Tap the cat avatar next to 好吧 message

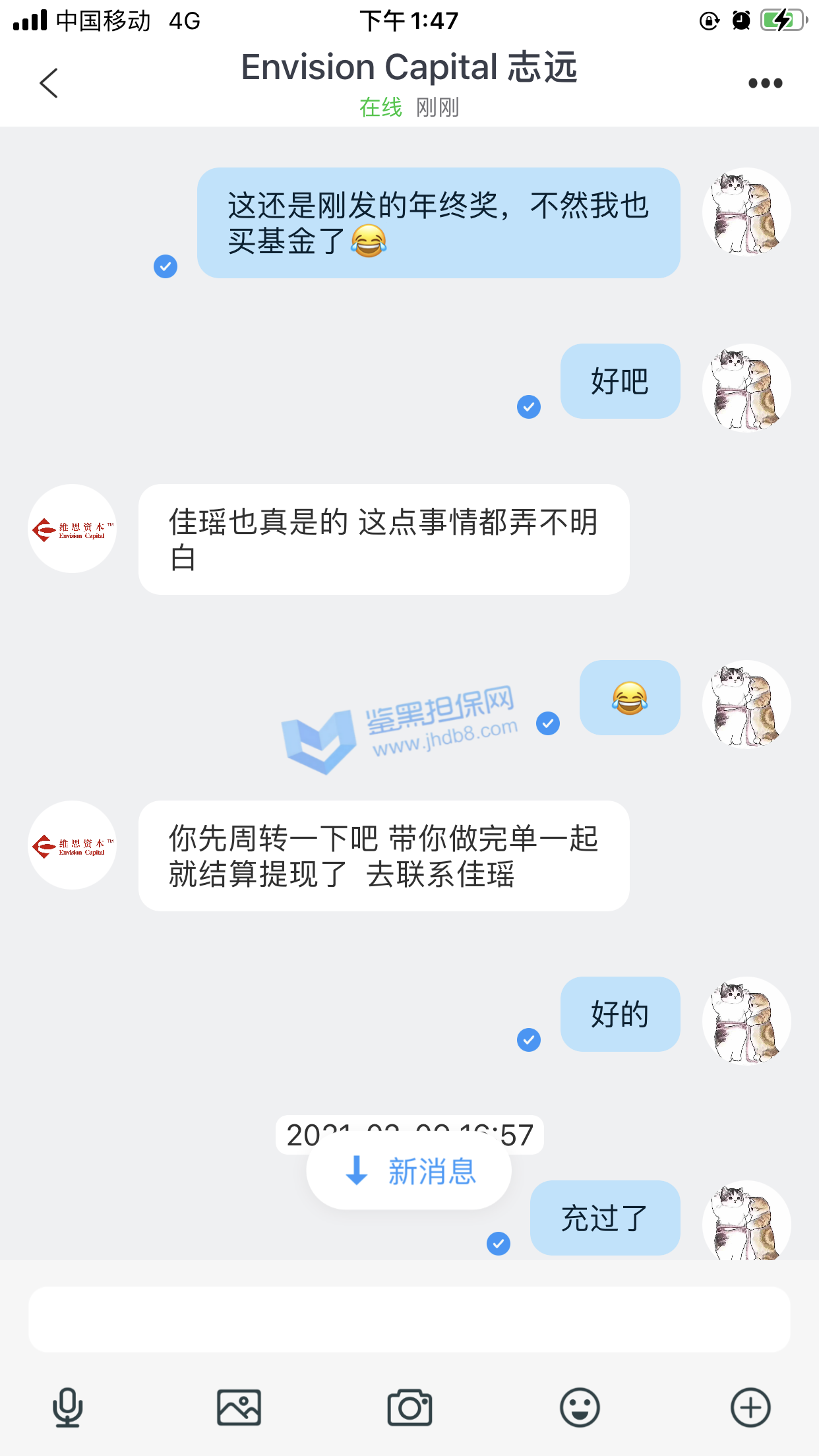746,388
